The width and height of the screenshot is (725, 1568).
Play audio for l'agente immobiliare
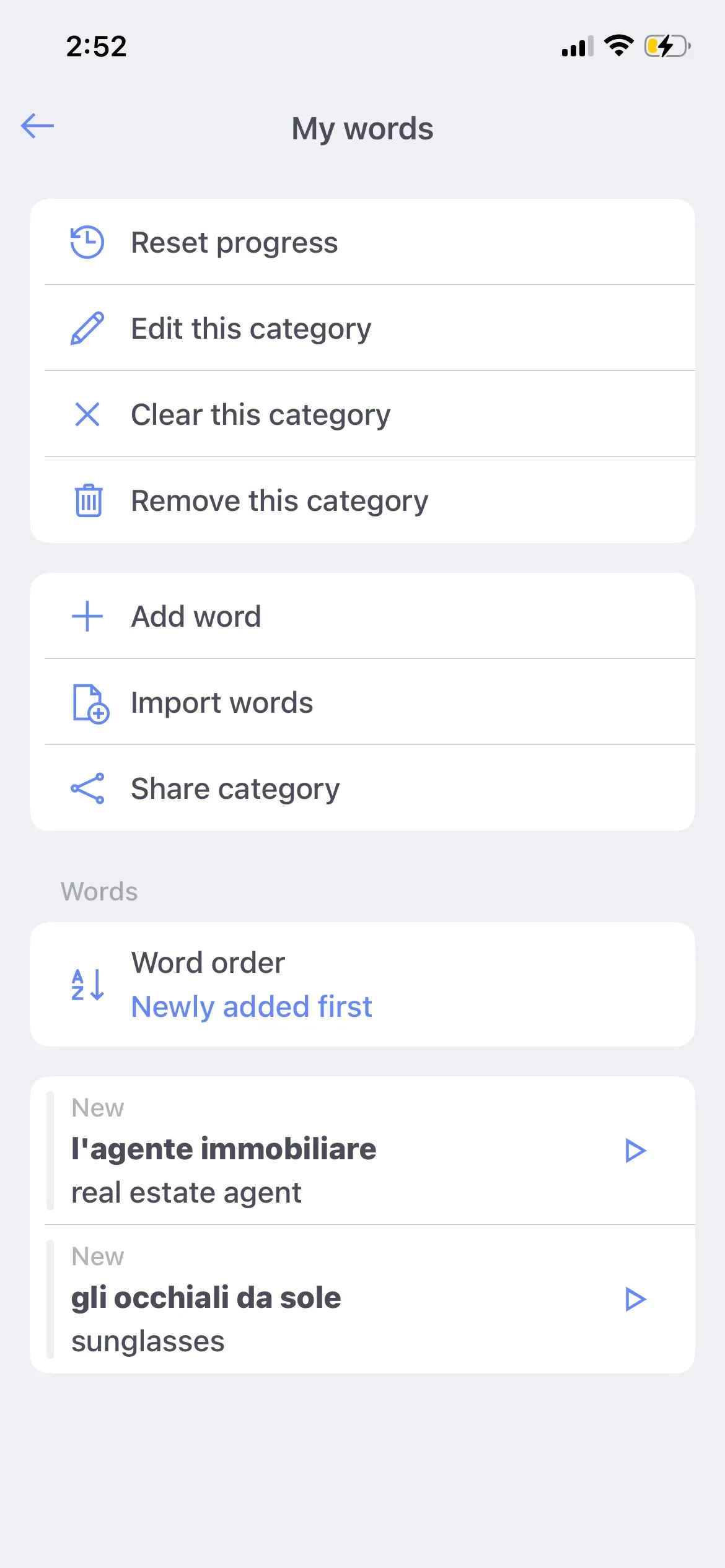tap(635, 1151)
